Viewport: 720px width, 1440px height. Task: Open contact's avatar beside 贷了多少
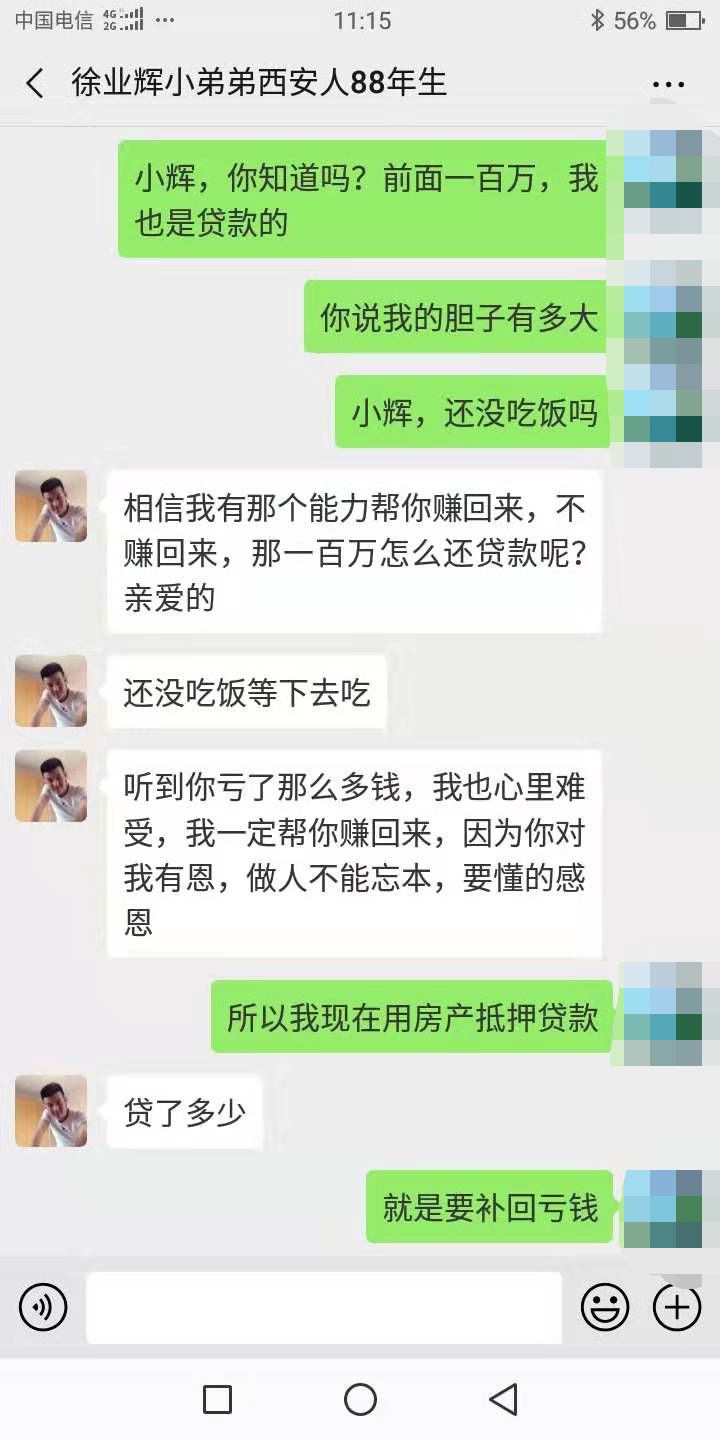click(x=51, y=1111)
